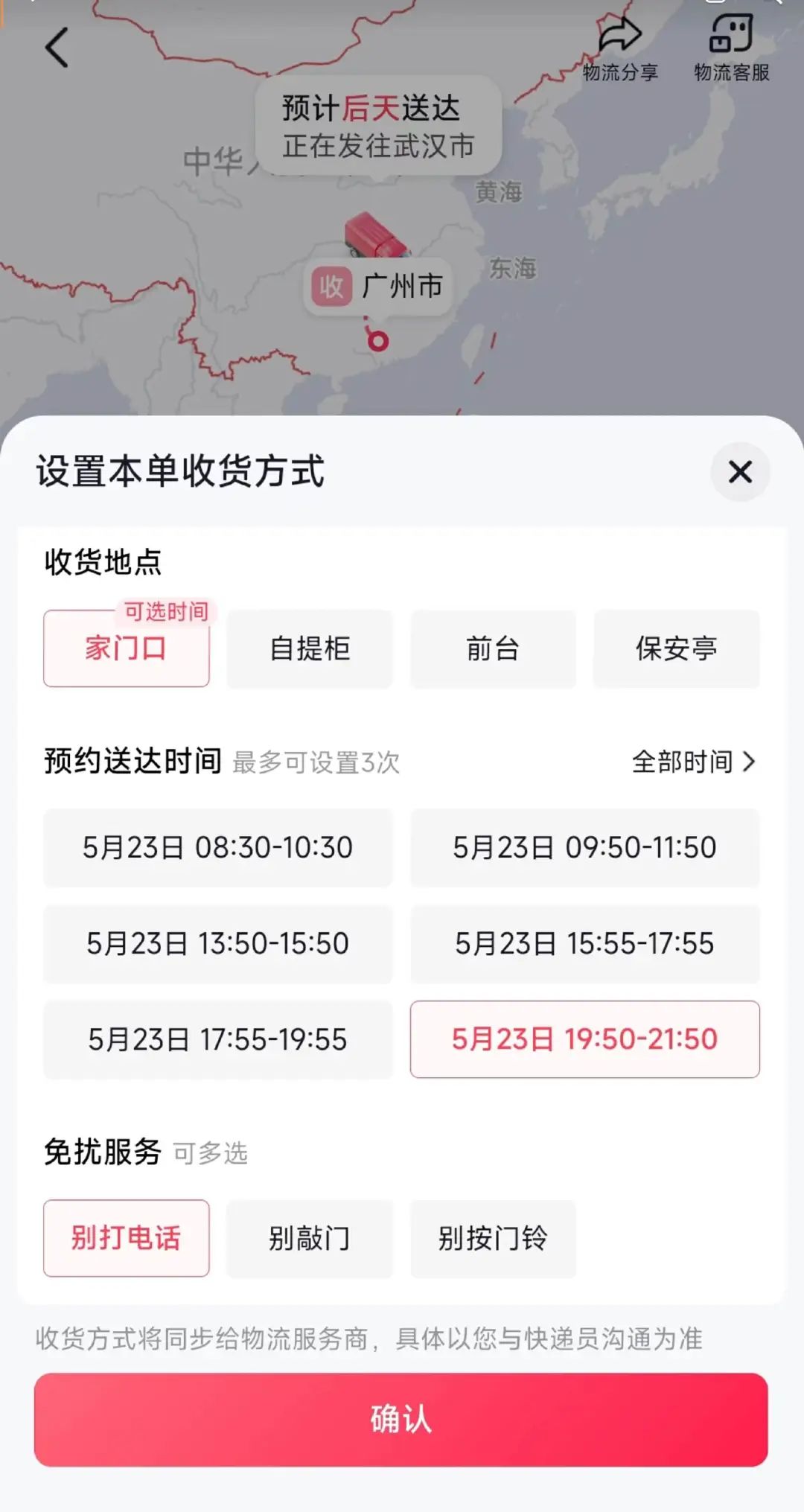Image resolution: width=804 pixels, height=1512 pixels.
Task: Choose the 5月23日 09:50-11:50 time slot
Action: (584, 847)
